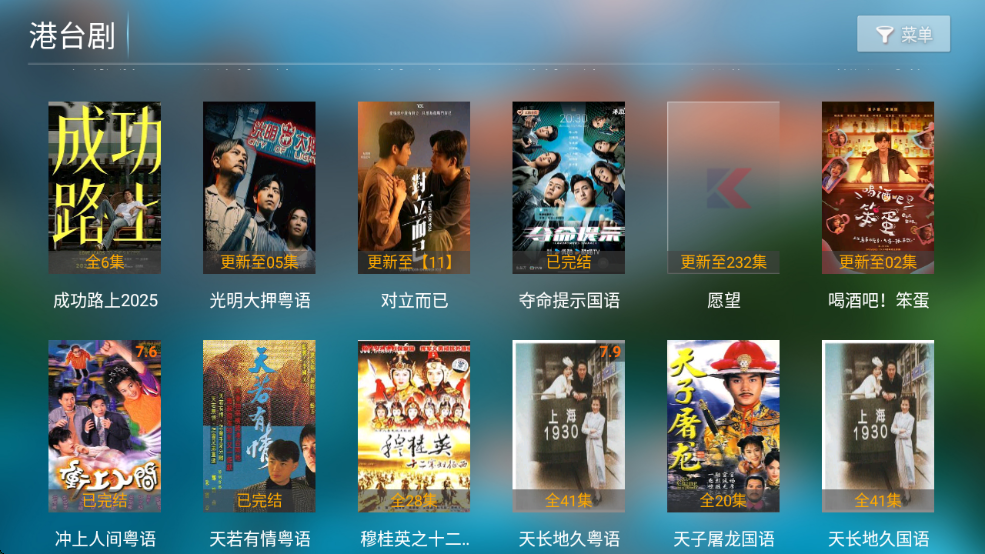
Task: Select 天长地久国语 series
Action: tap(878, 426)
